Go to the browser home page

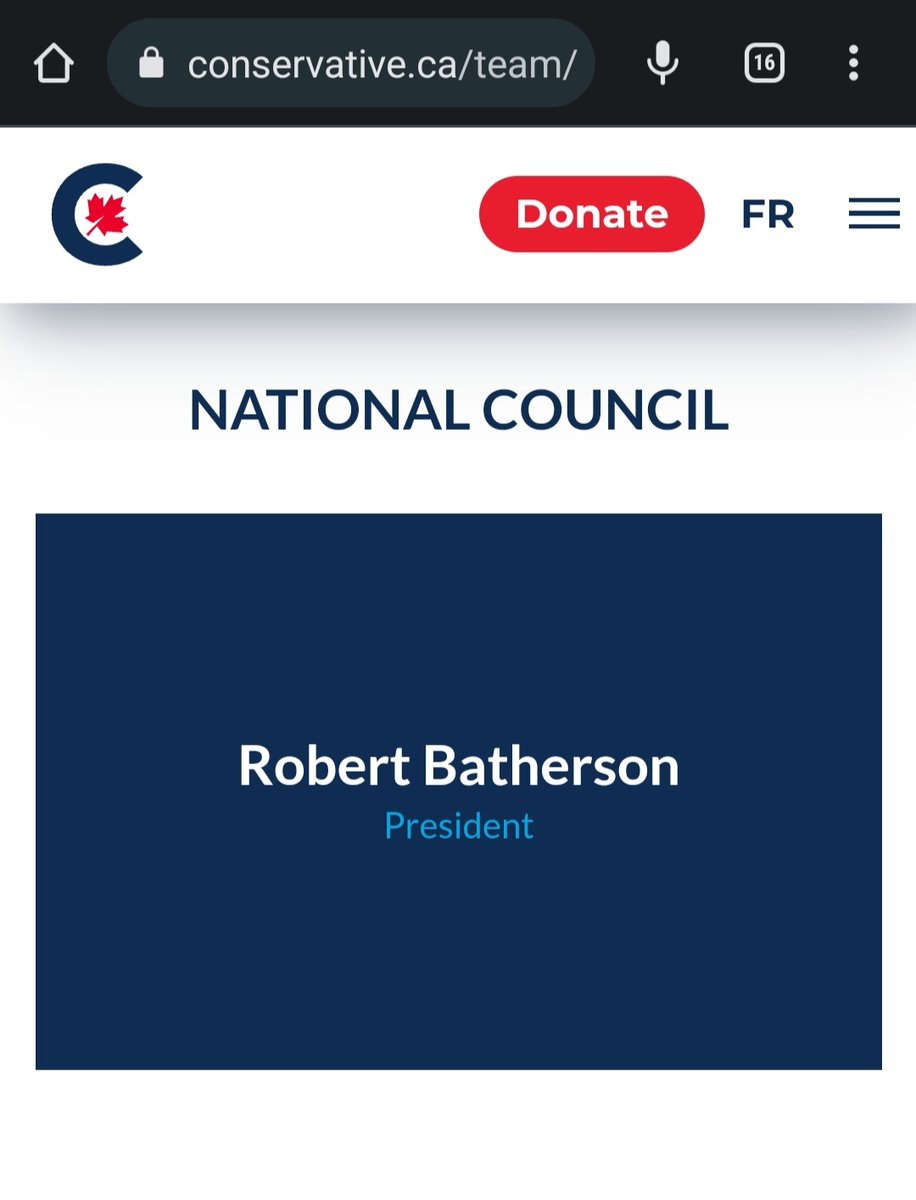click(54, 65)
